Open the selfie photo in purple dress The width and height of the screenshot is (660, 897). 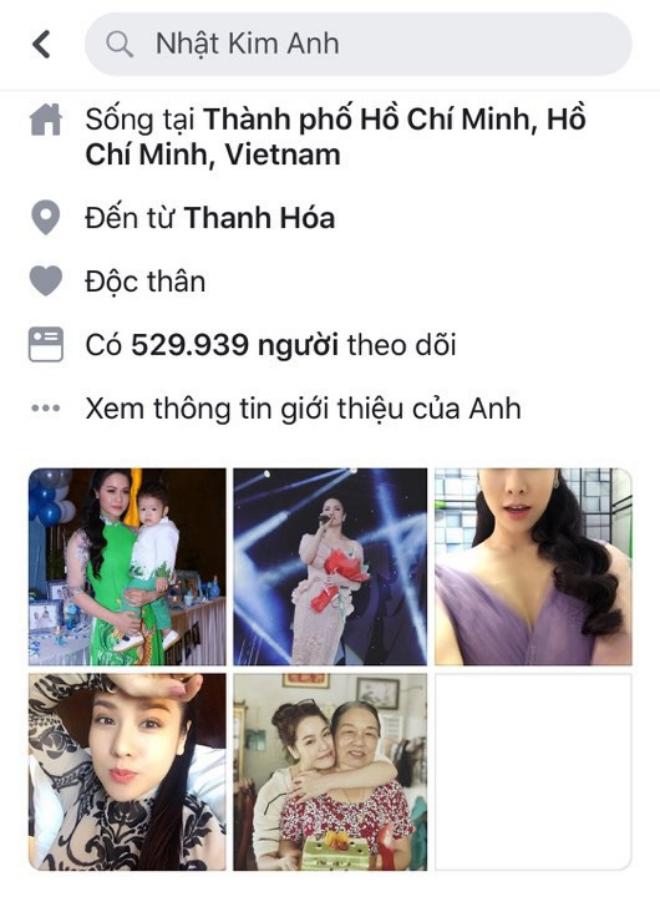click(533, 566)
